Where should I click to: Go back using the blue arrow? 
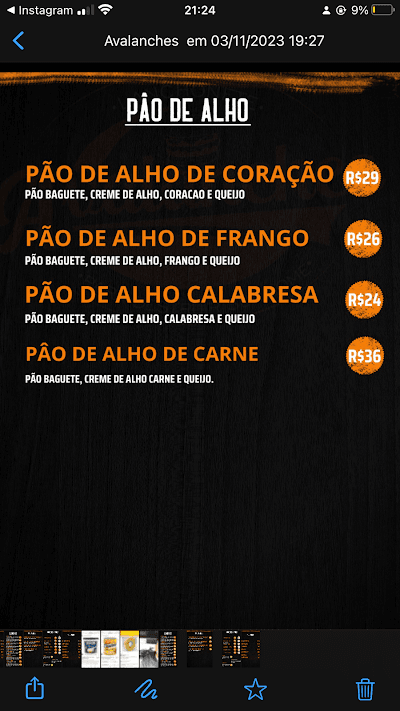pos(18,41)
